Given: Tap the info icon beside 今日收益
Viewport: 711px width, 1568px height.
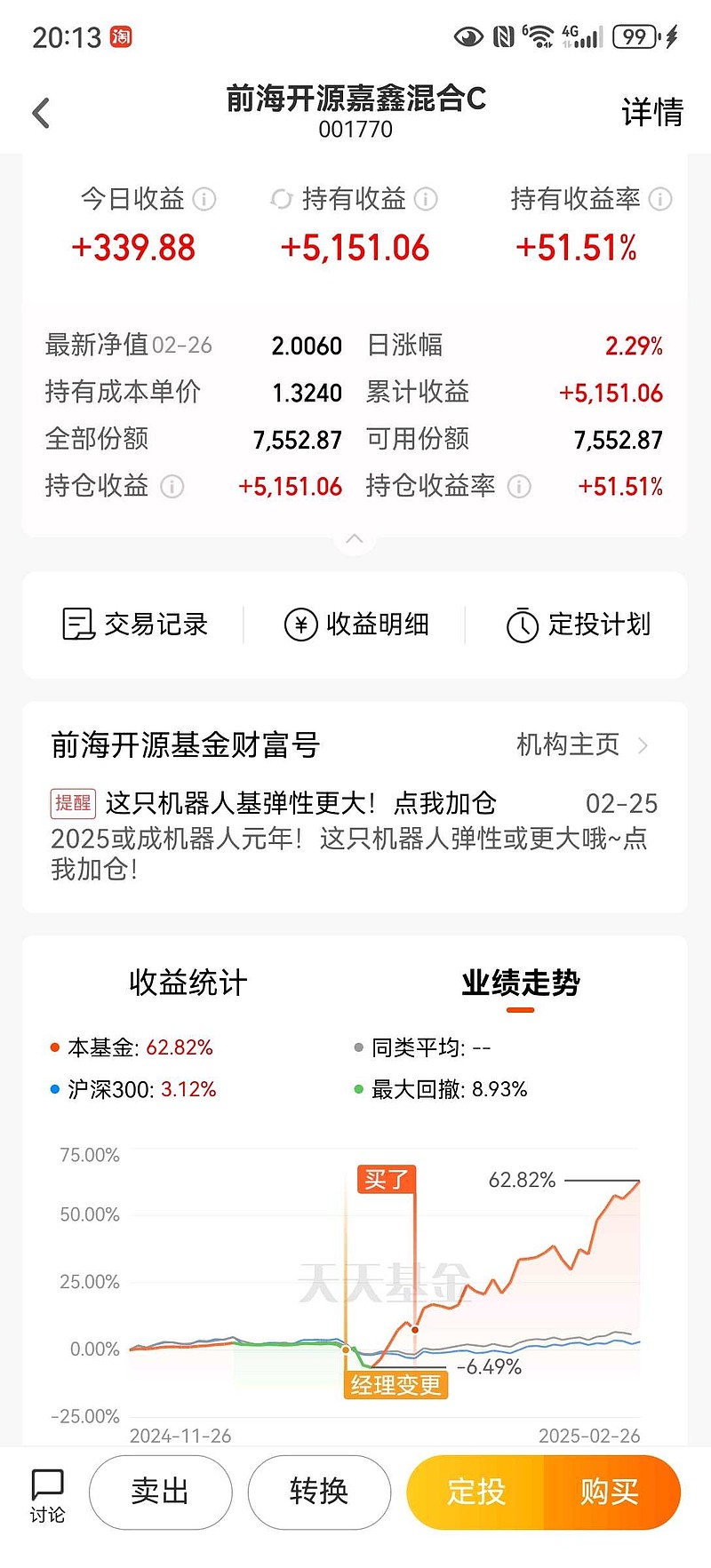Looking at the screenshot, I should pos(204,199).
